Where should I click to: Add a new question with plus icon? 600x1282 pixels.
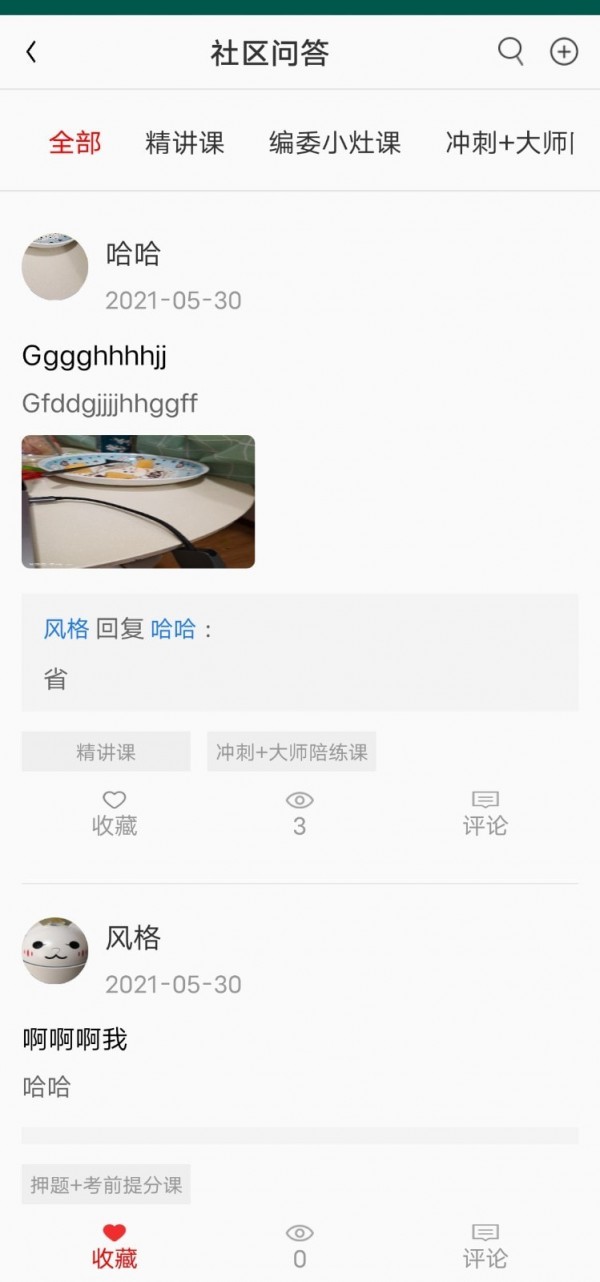click(x=564, y=52)
